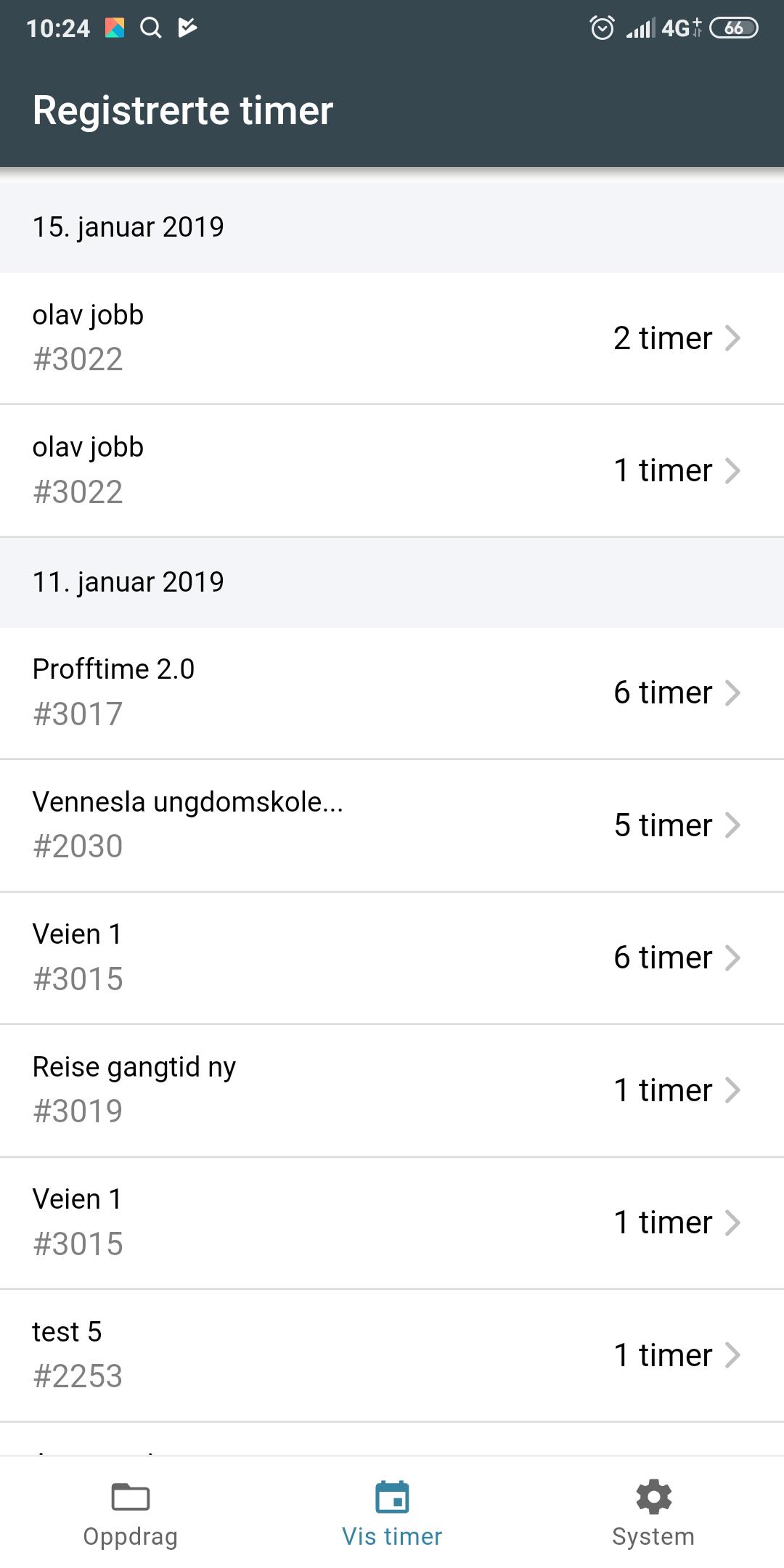The image size is (784, 1568).
Task: Switch to the Oppdrag tab
Action: click(x=131, y=1514)
